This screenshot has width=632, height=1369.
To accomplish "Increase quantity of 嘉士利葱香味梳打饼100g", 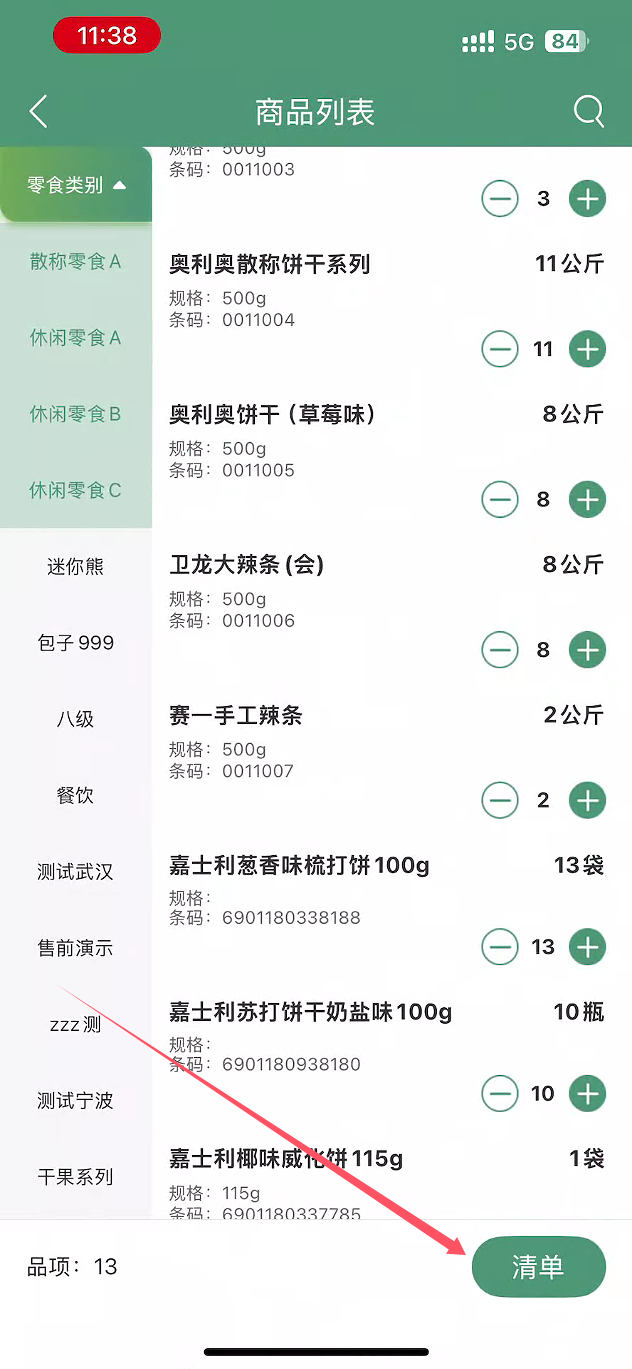I will (587, 946).
